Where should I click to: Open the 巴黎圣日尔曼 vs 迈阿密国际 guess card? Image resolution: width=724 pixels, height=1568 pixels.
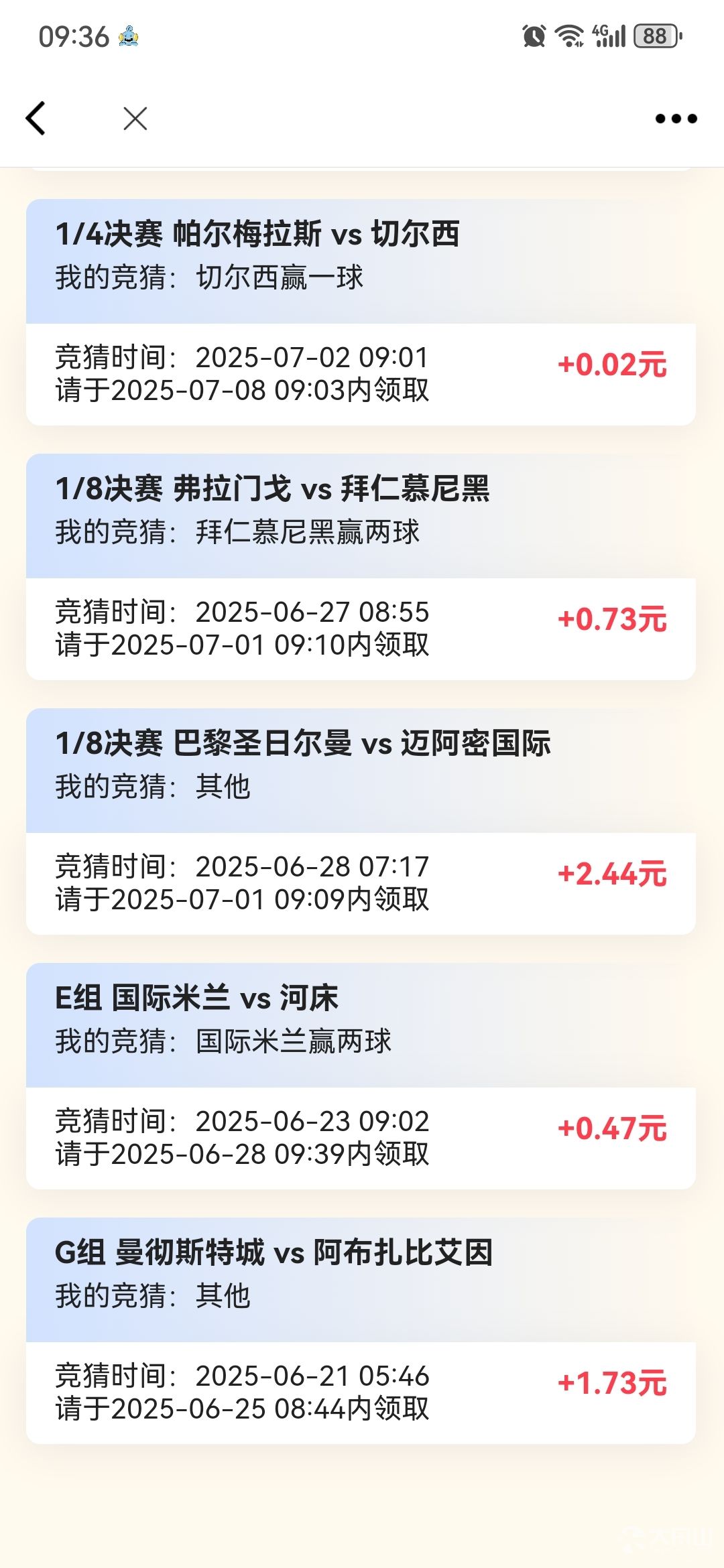[361, 821]
